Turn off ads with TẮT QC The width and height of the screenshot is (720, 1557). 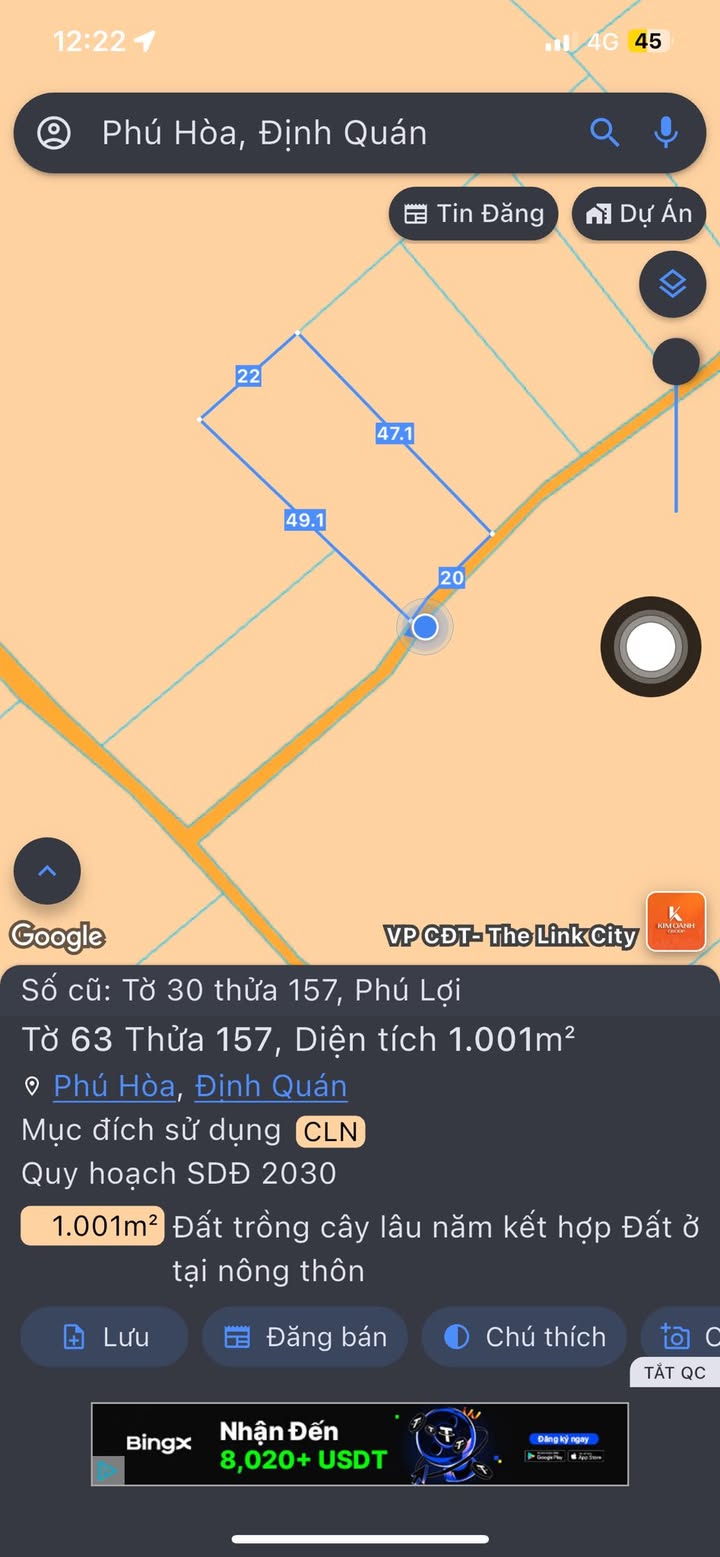(x=674, y=1373)
